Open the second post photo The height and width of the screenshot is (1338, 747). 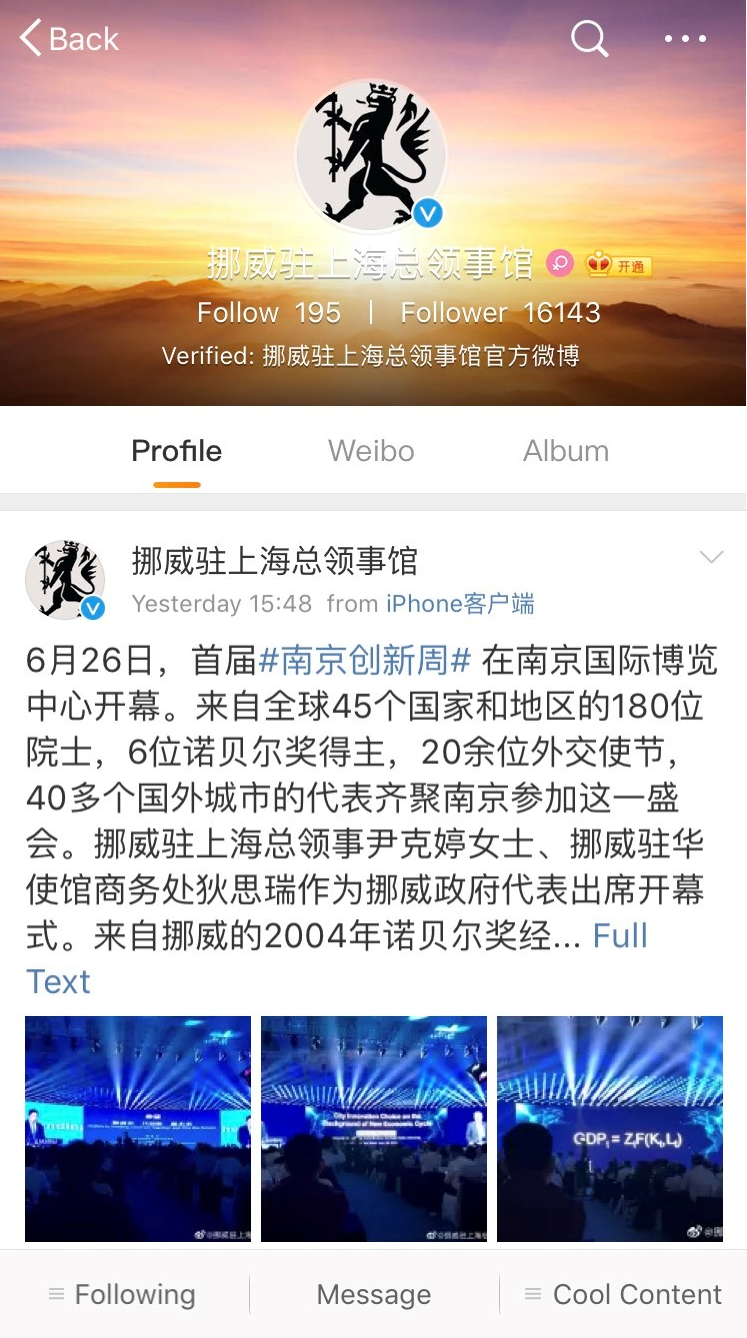coord(374,1128)
